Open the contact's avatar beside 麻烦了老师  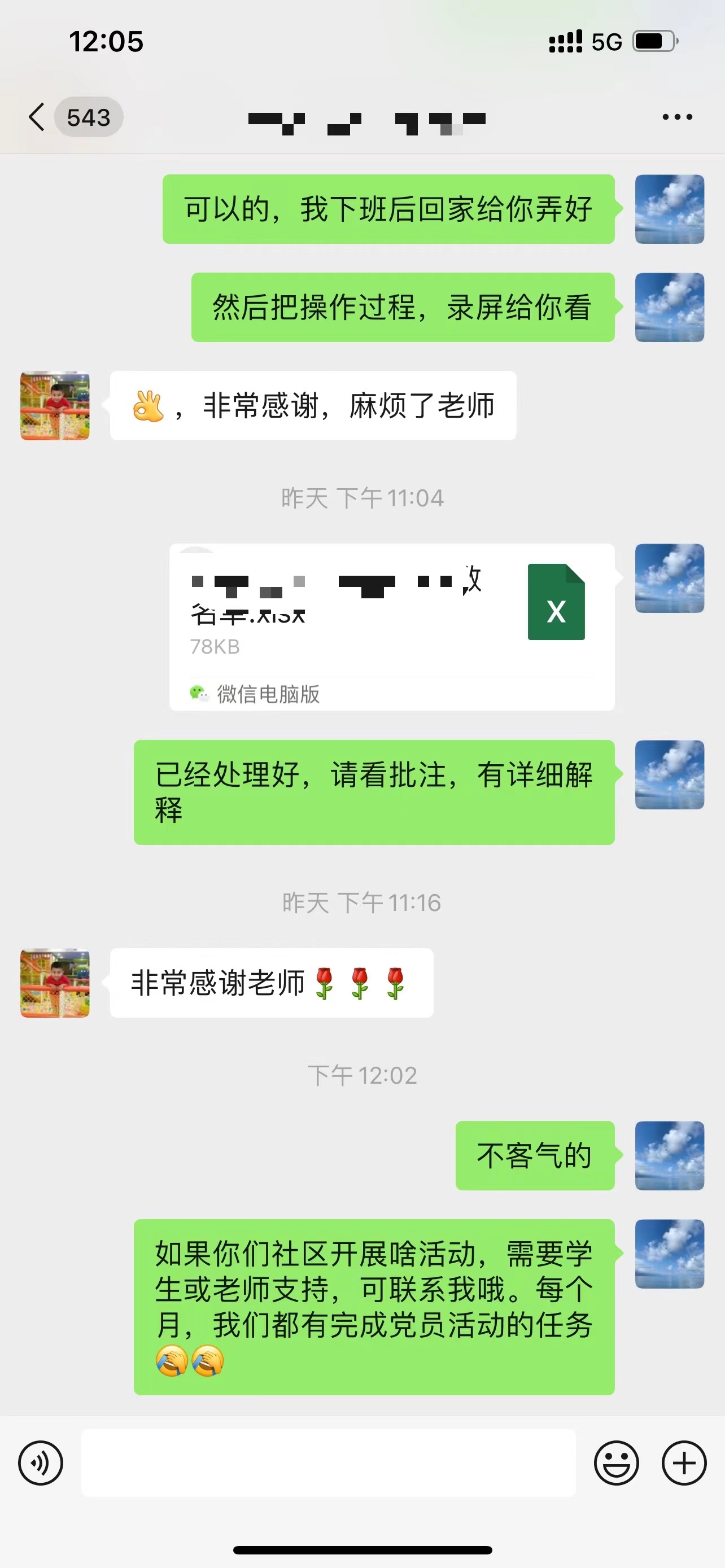[x=55, y=405]
